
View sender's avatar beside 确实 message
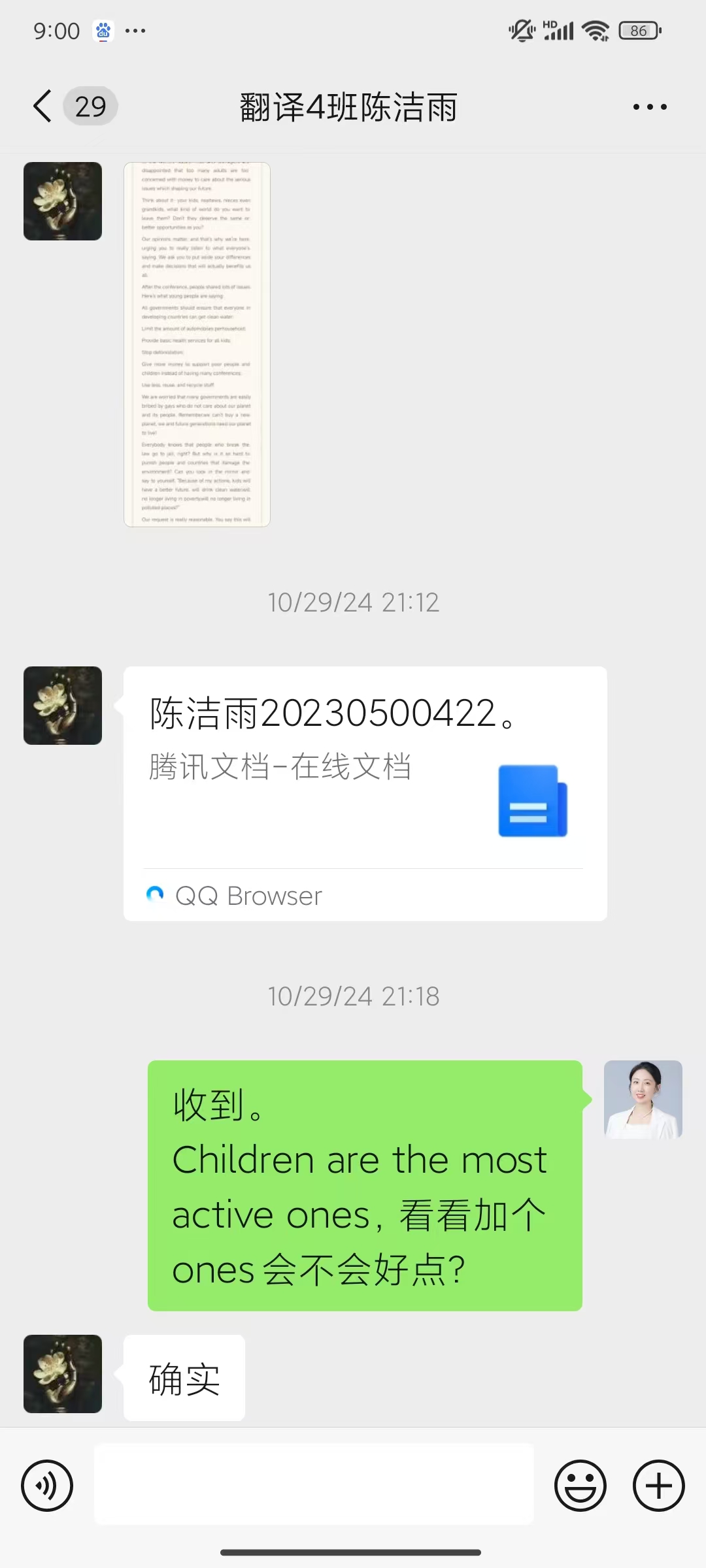tap(63, 1374)
